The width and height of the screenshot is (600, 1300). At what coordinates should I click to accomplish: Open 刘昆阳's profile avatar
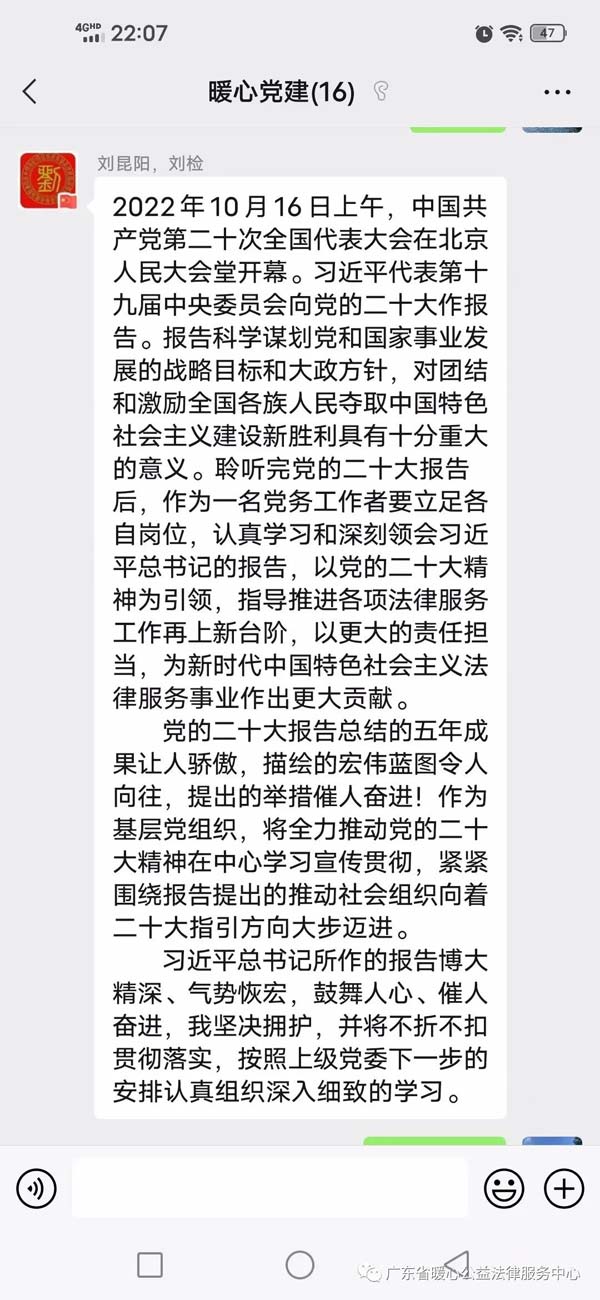48,180
